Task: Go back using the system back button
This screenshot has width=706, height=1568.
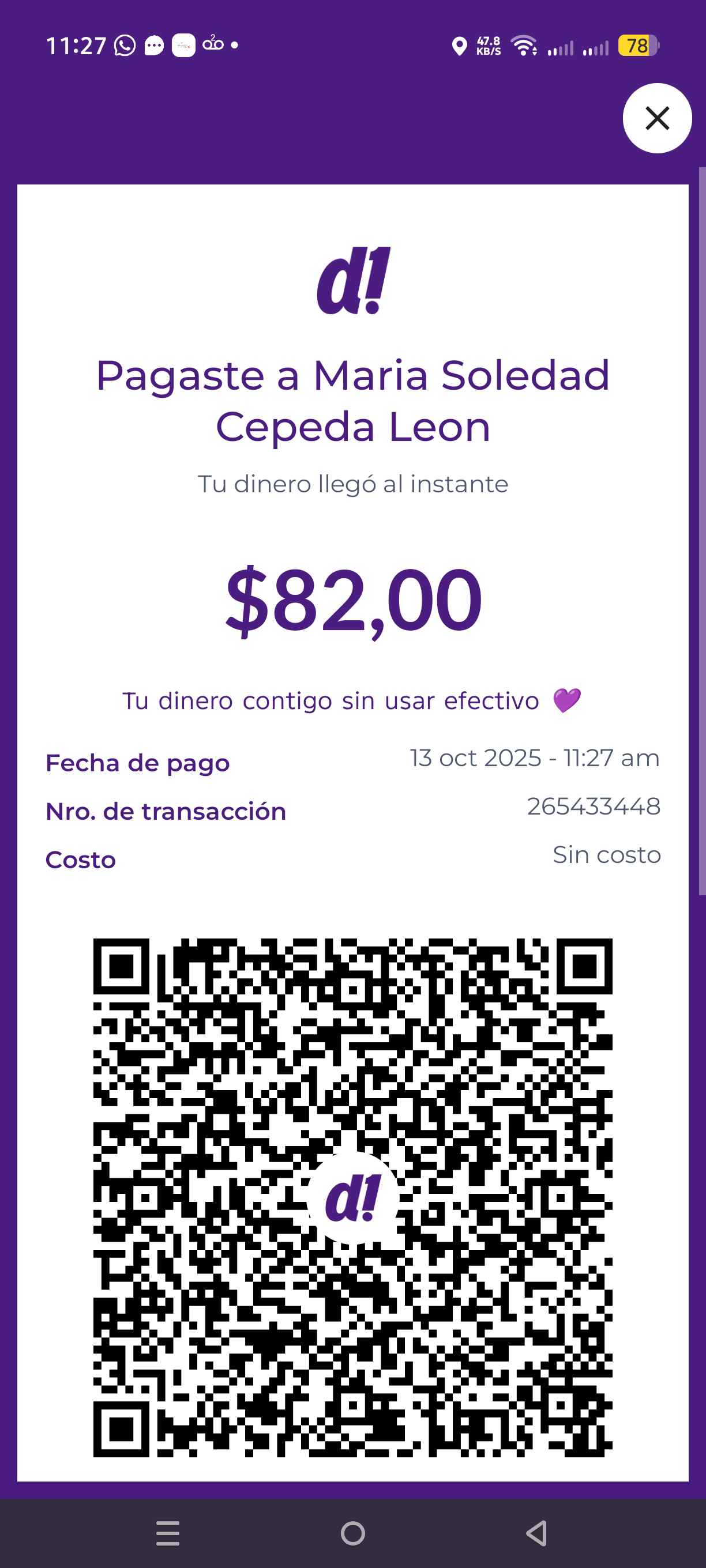Action: 536,1533
